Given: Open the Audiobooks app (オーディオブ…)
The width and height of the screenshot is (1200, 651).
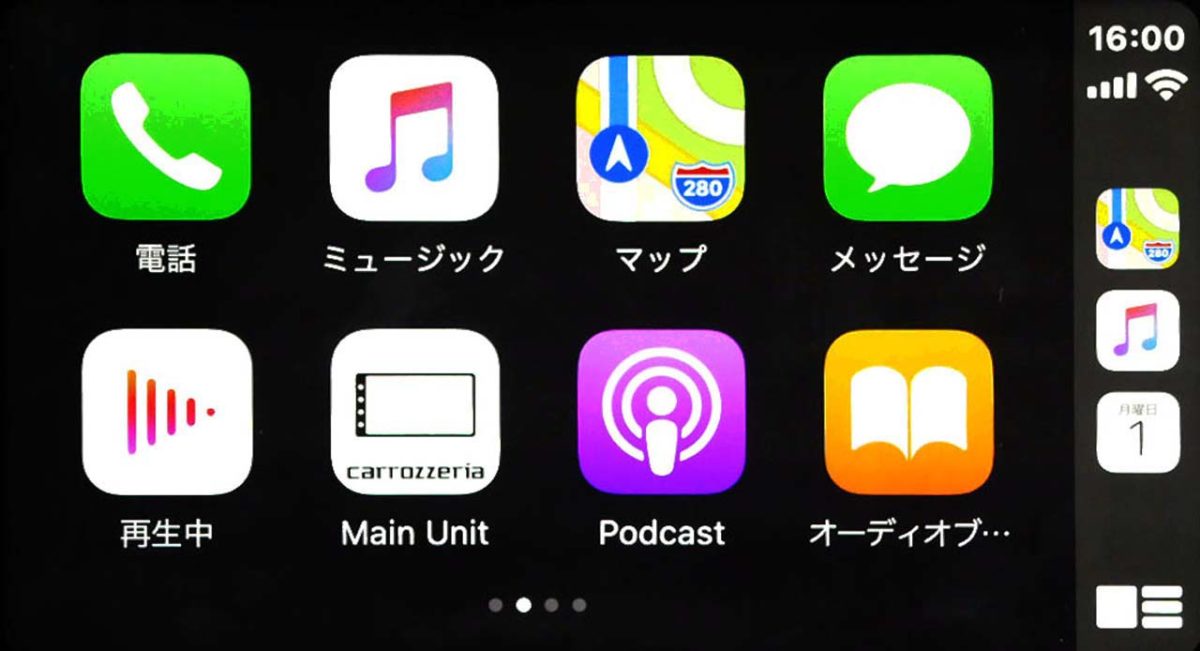Looking at the screenshot, I should (907, 412).
